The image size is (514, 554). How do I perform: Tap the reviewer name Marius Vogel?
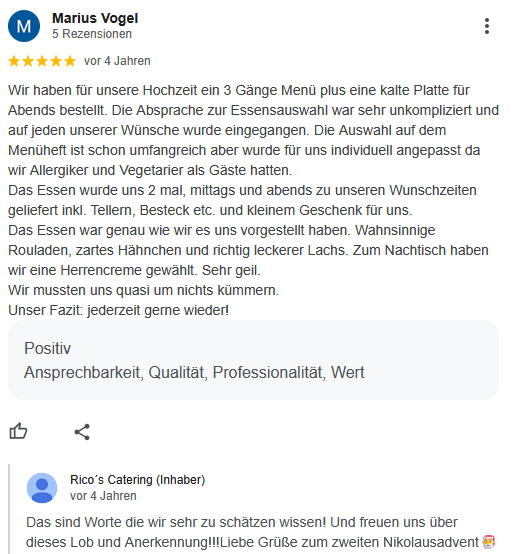pyautogui.click(x=95, y=18)
